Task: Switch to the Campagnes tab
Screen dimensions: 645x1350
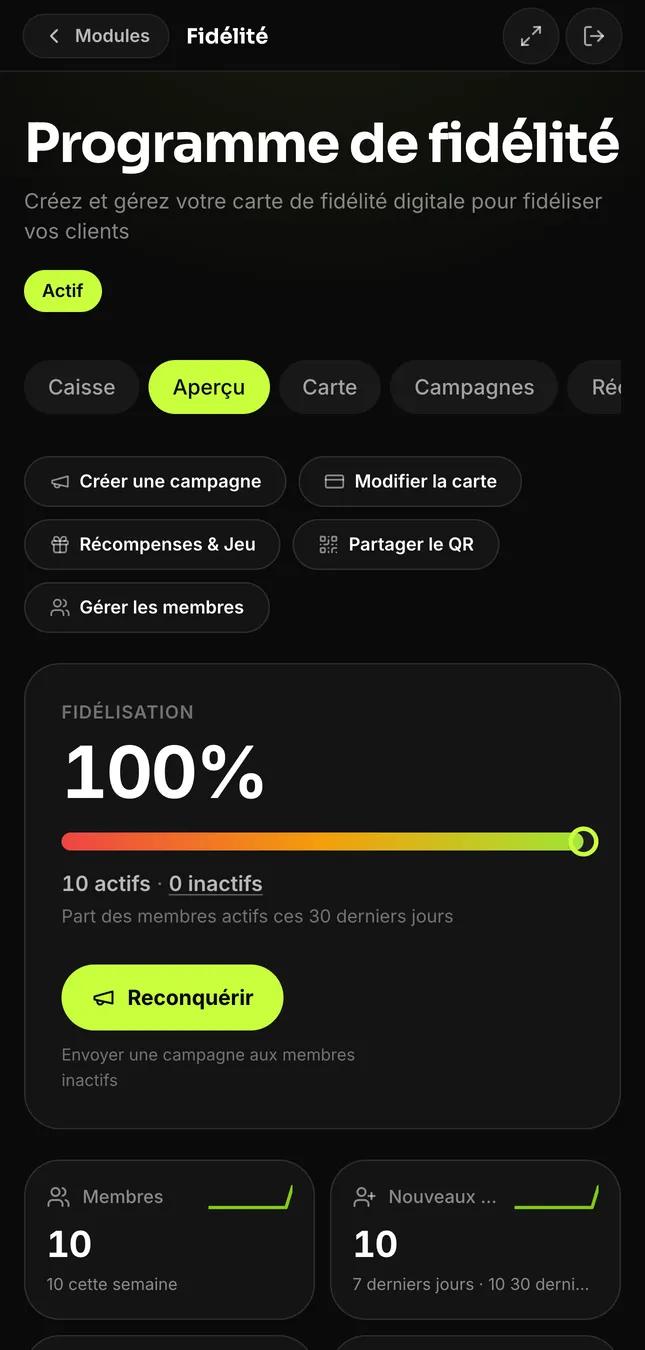Action: [x=474, y=387]
